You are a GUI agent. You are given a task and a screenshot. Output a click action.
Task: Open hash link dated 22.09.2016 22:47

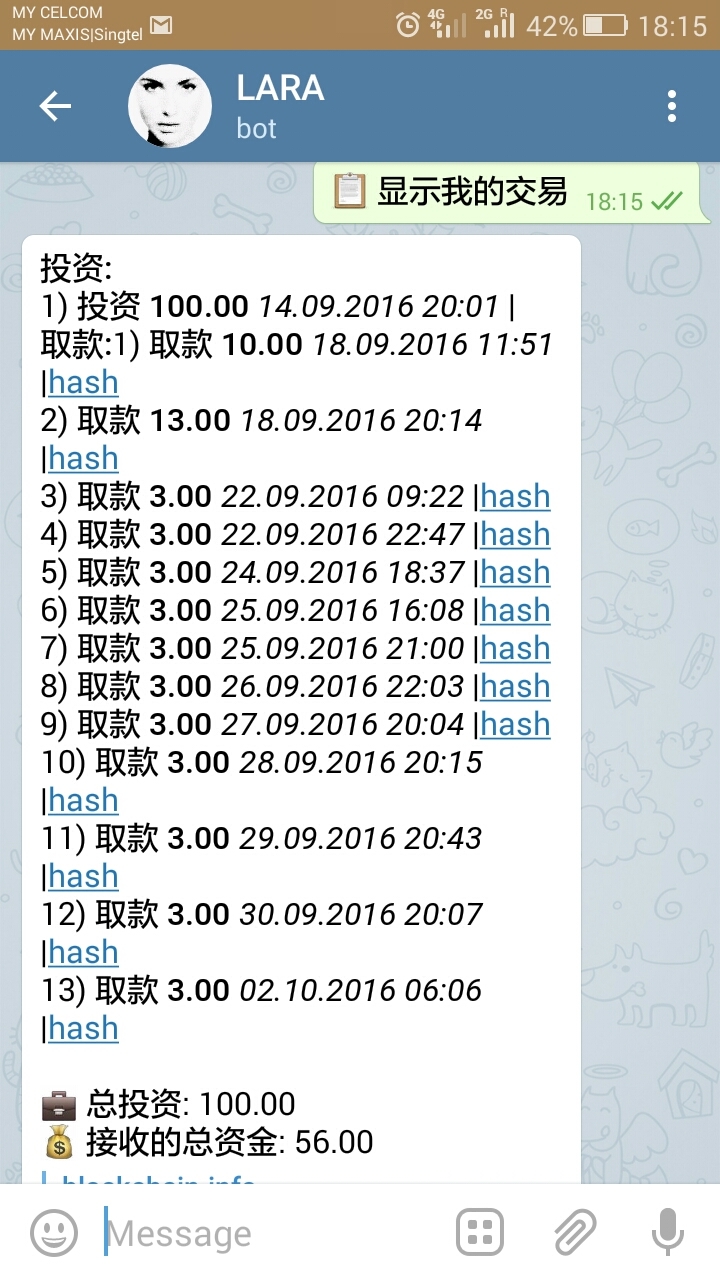click(515, 534)
